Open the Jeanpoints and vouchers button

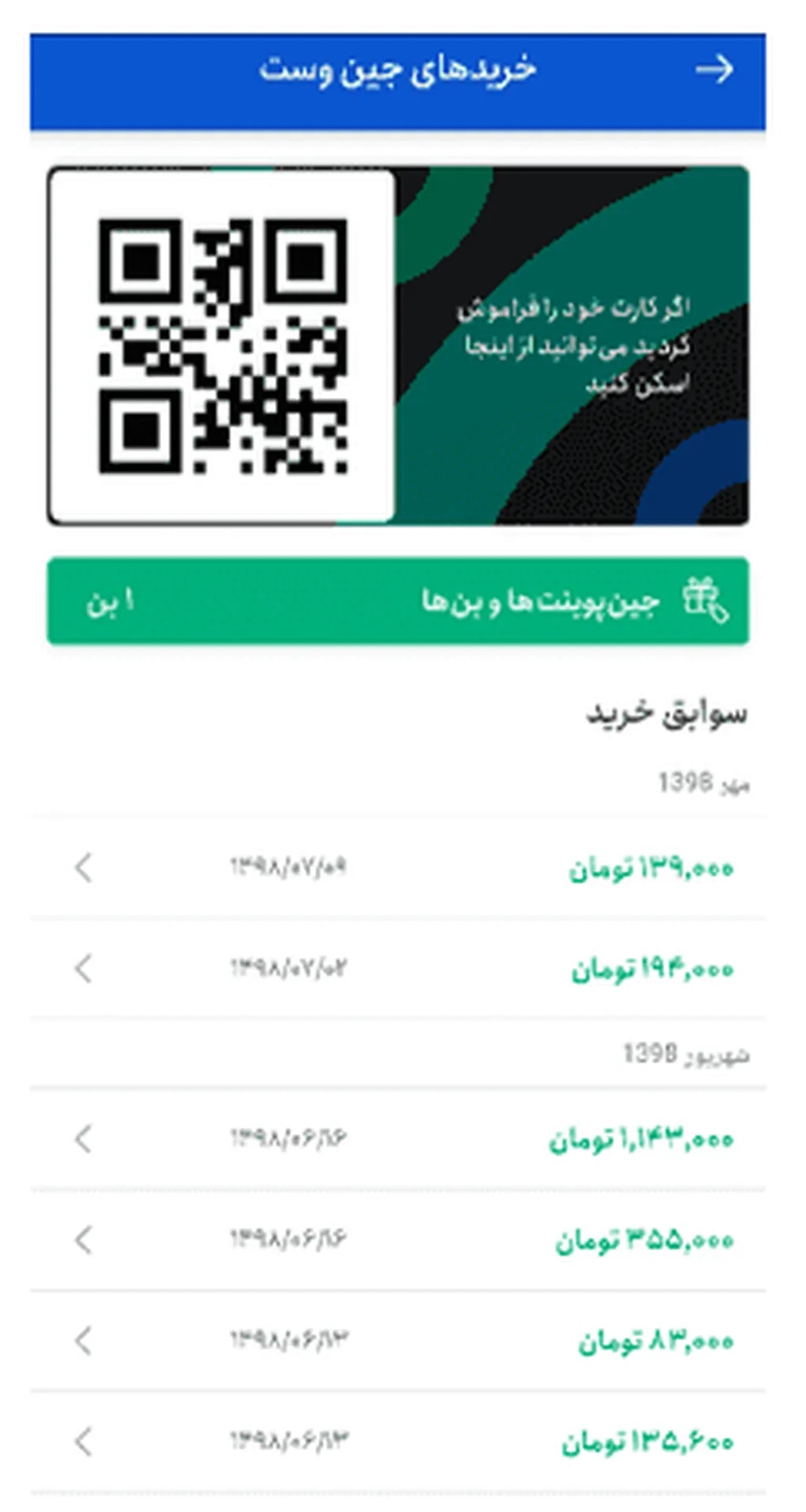click(x=397, y=601)
